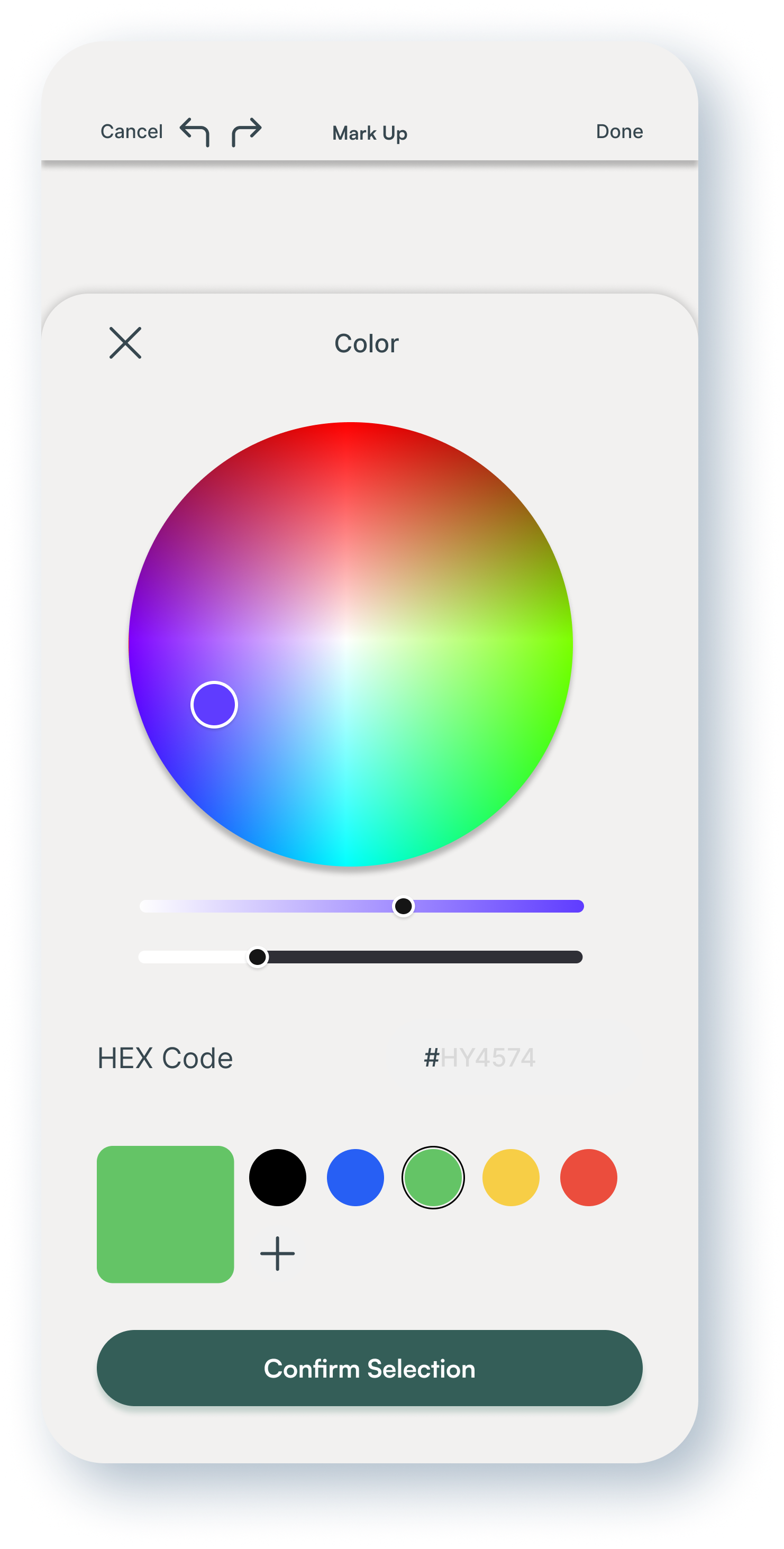
Task: Redo the markup action
Action: pos(247,132)
